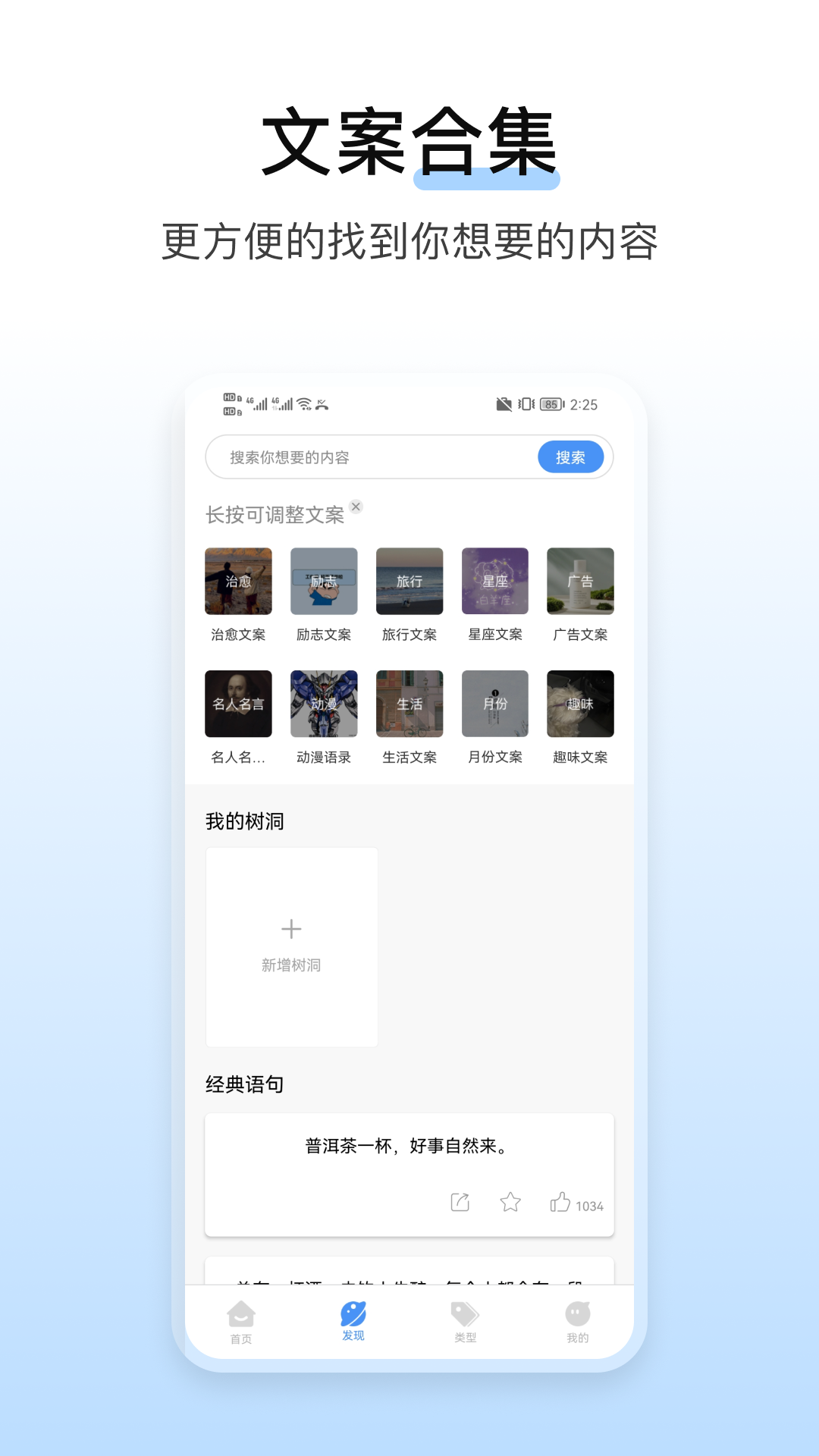Open the 星座文案 category
Image resolution: width=819 pixels, height=1456 pixels.
494,582
